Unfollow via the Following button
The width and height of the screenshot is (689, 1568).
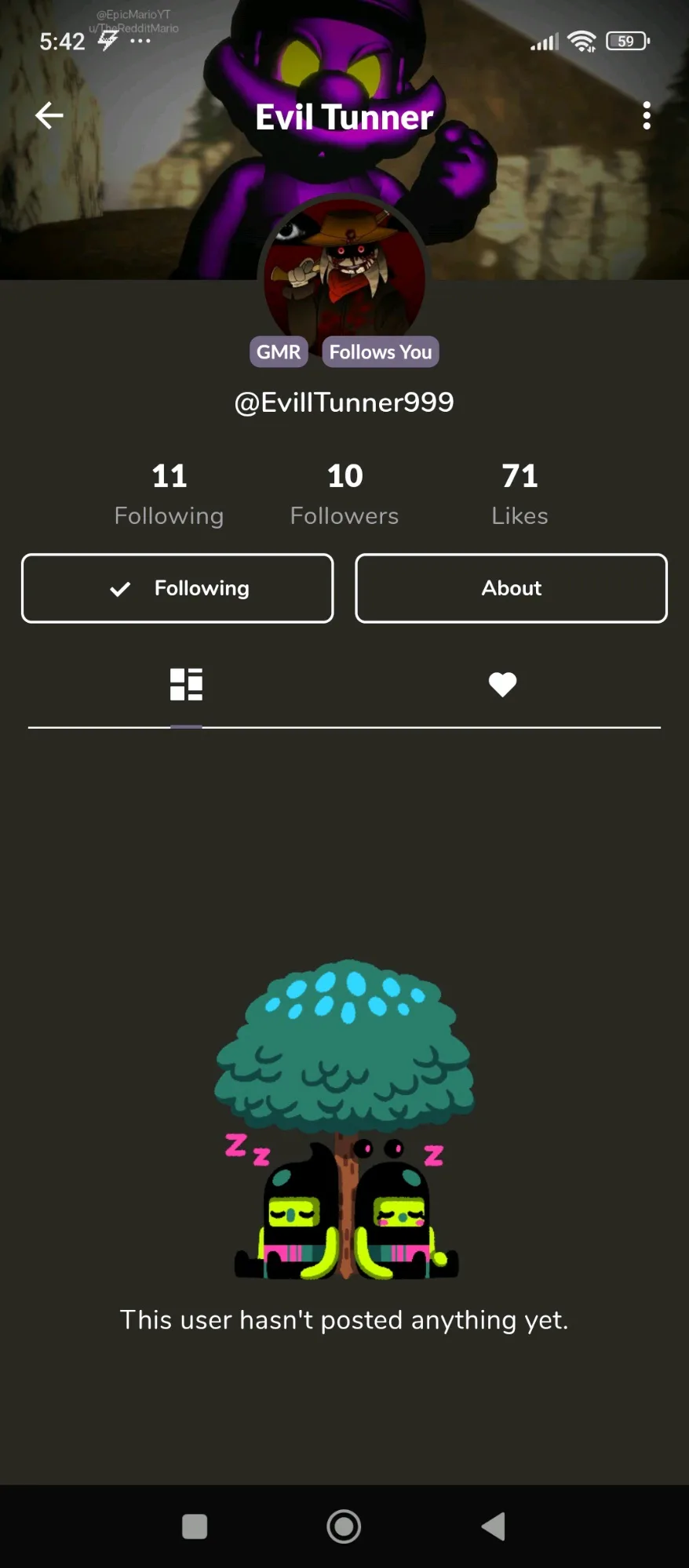pyautogui.click(x=177, y=588)
